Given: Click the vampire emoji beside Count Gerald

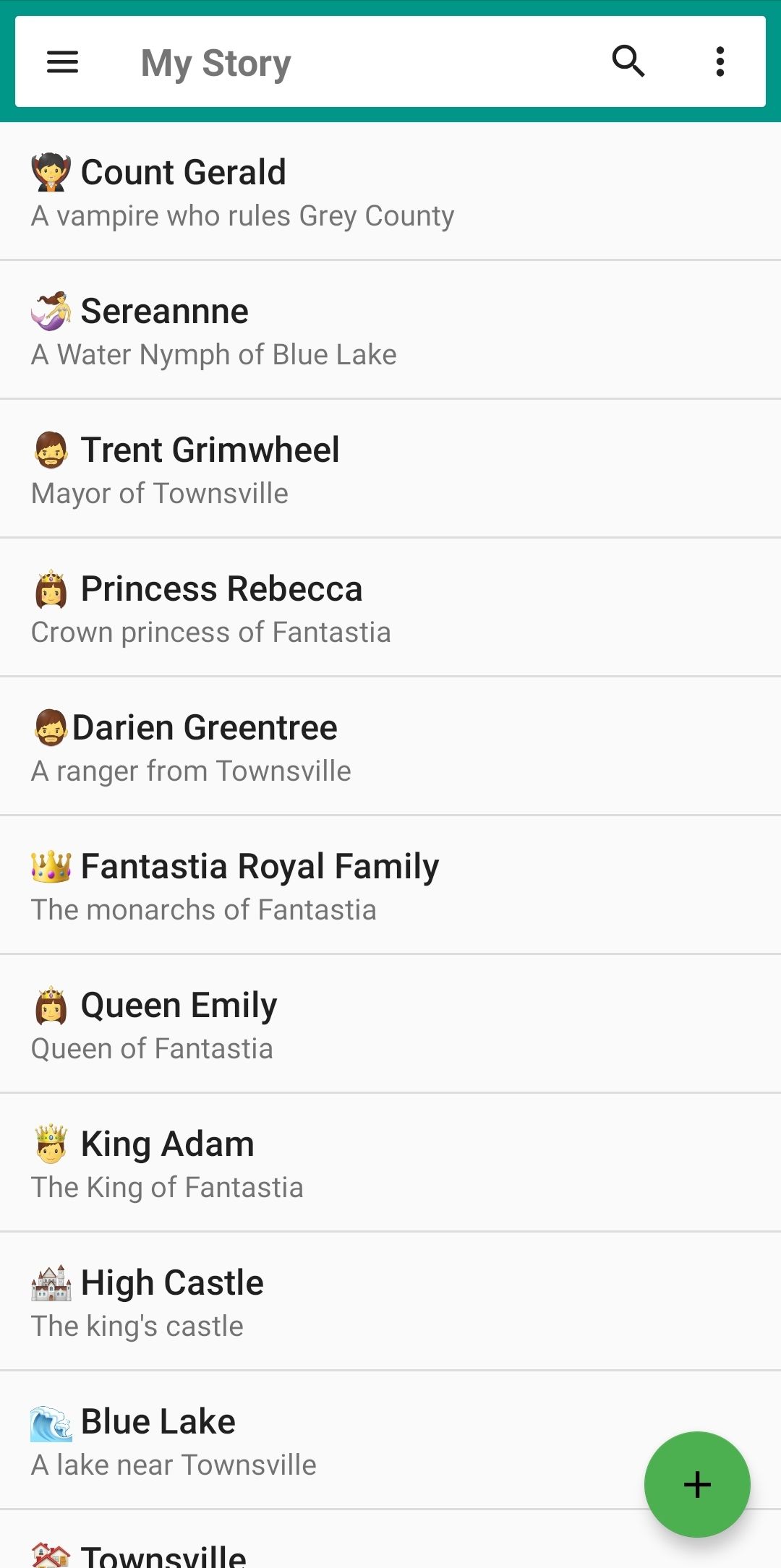Looking at the screenshot, I should (x=51, y=171).
